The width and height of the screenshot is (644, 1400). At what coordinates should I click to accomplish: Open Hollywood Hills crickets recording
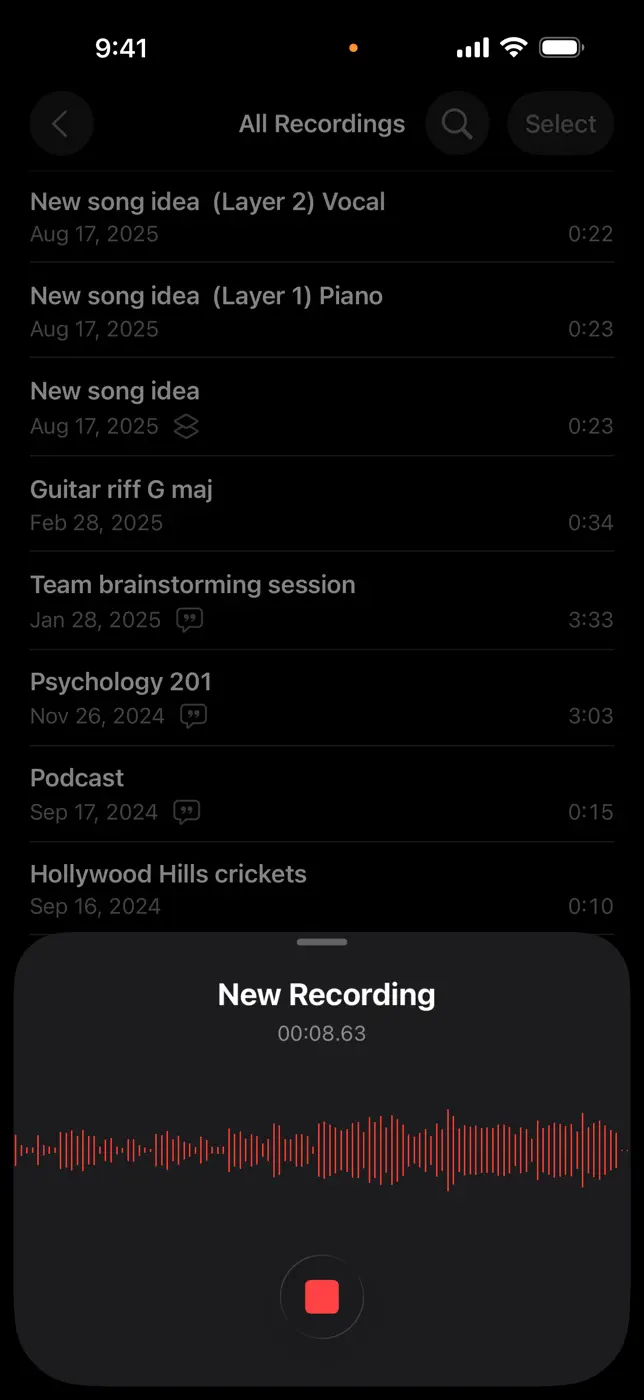[x=322, y=888]
